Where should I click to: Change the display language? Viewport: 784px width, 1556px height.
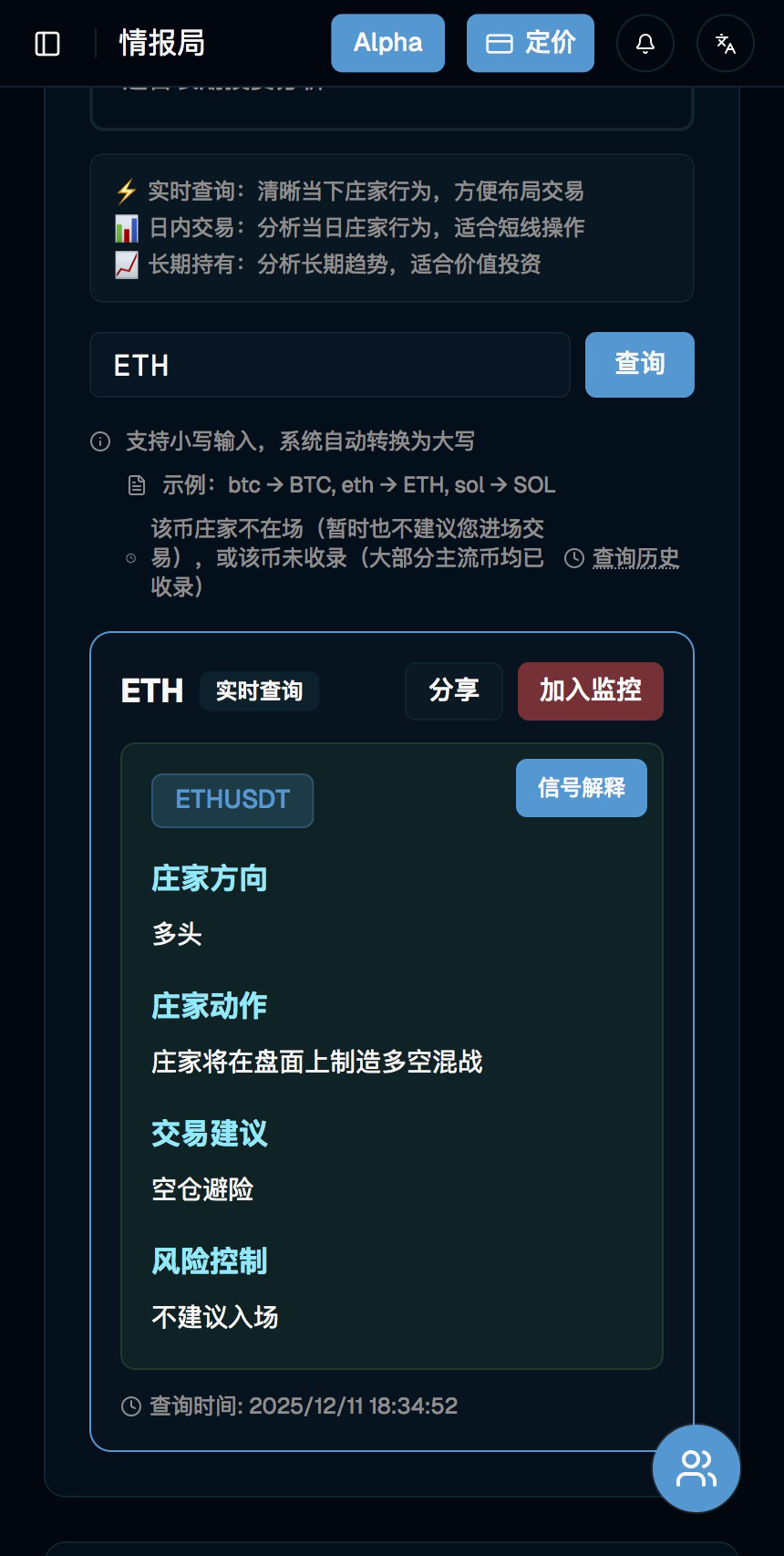(x=725, y=44)
